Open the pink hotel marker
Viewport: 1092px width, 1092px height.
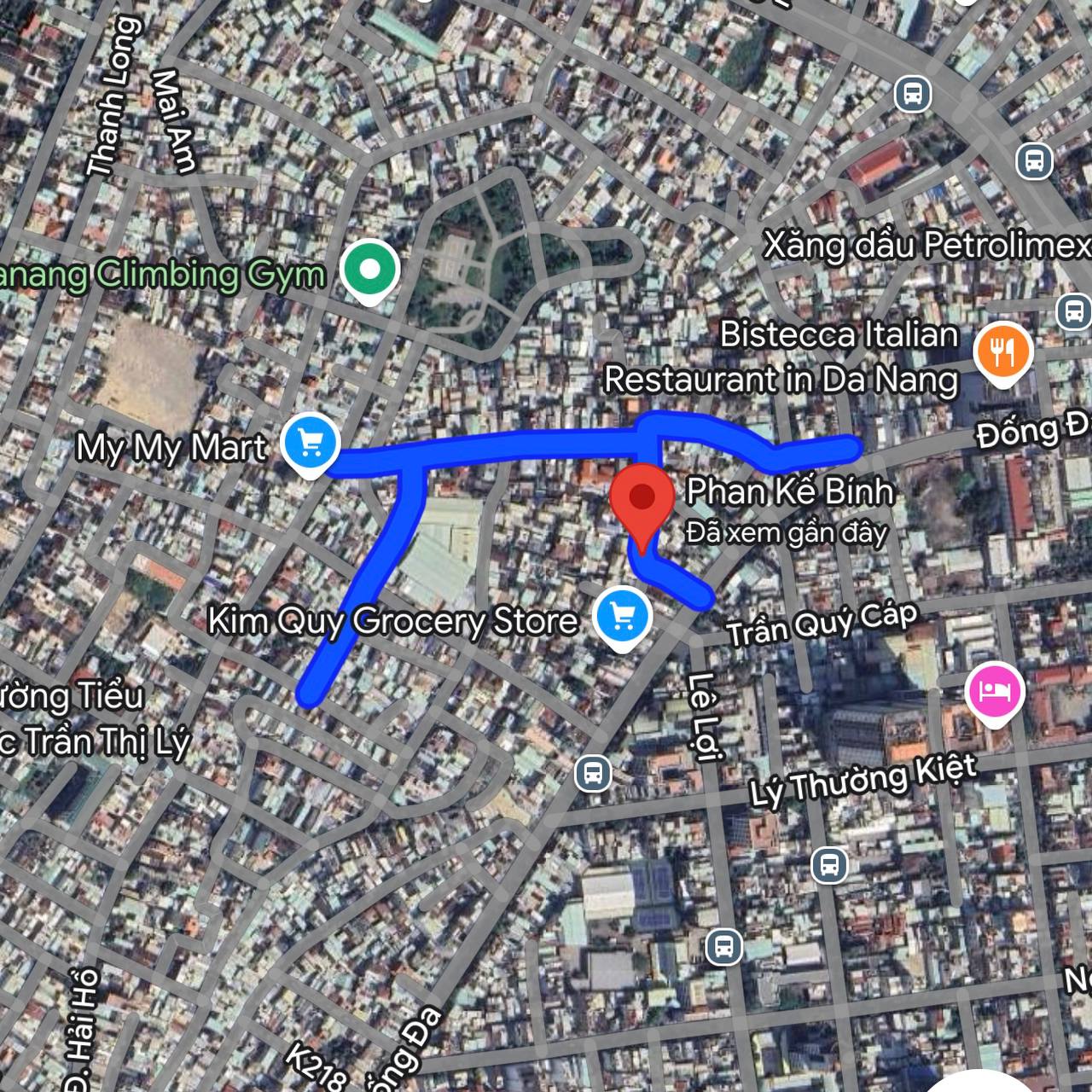tap(995, 690)
